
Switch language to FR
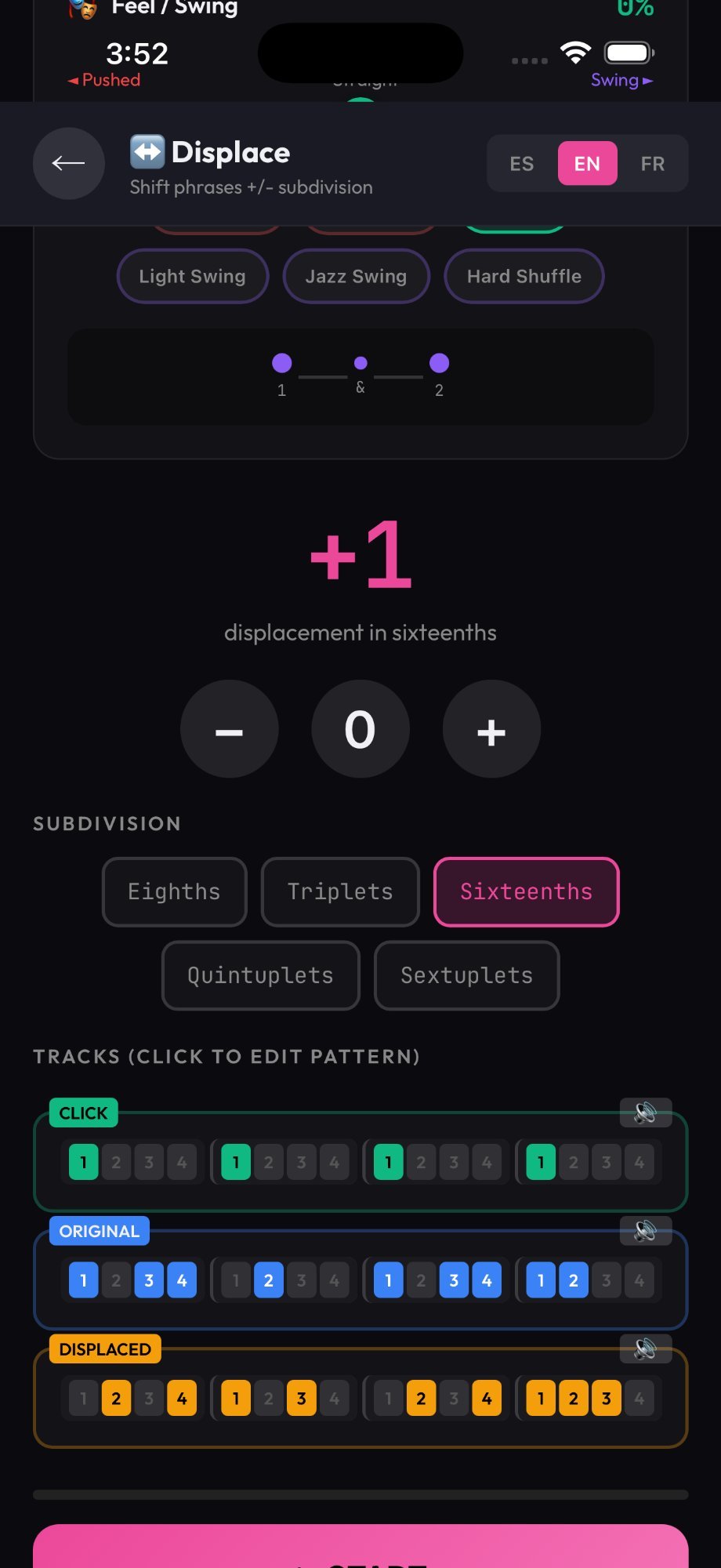[652, 164]
